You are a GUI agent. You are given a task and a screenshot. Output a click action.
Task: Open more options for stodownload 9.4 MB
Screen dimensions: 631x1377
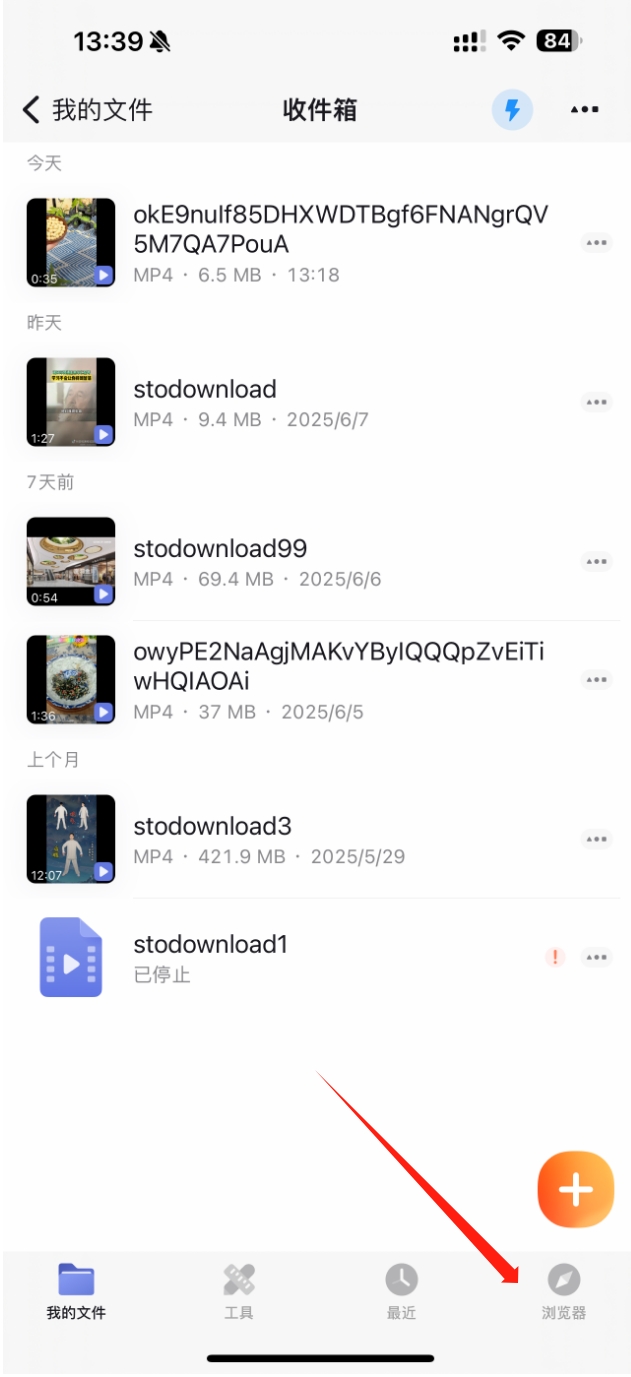click(x=597, y=402)
